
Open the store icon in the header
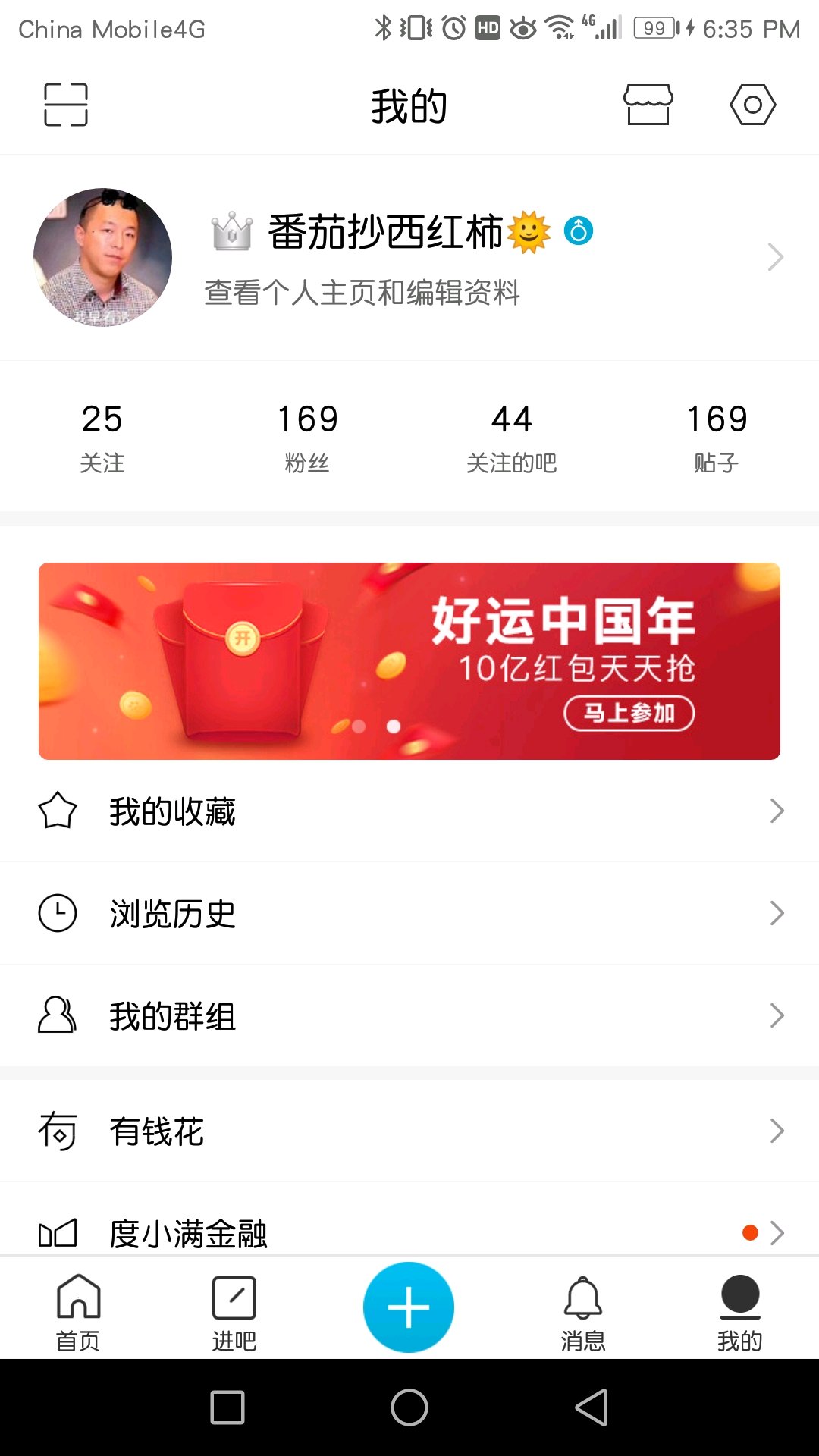(x=648, y=105)
